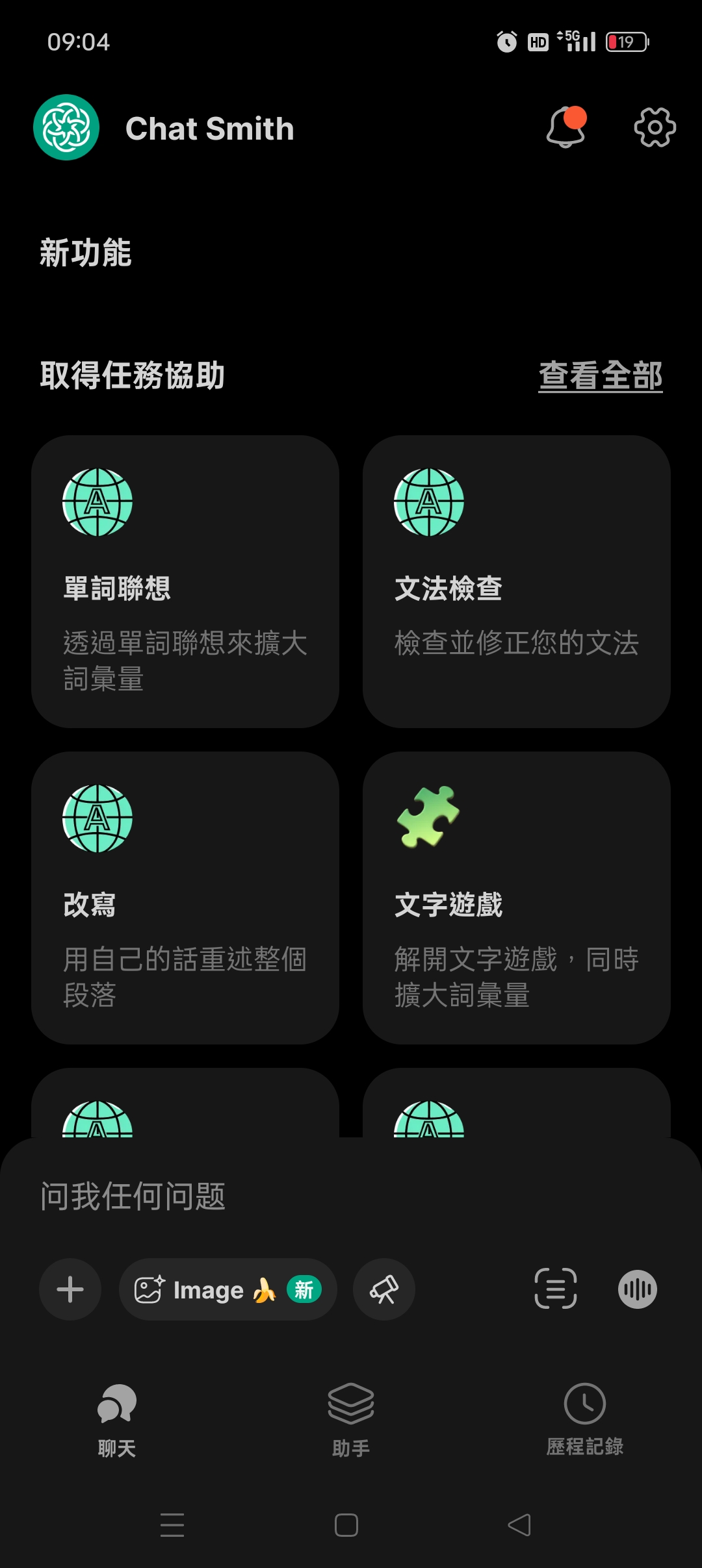The image size is (702, 1568).
Task: Tap the battery indicator in status bar
Action: coord(626,41)
